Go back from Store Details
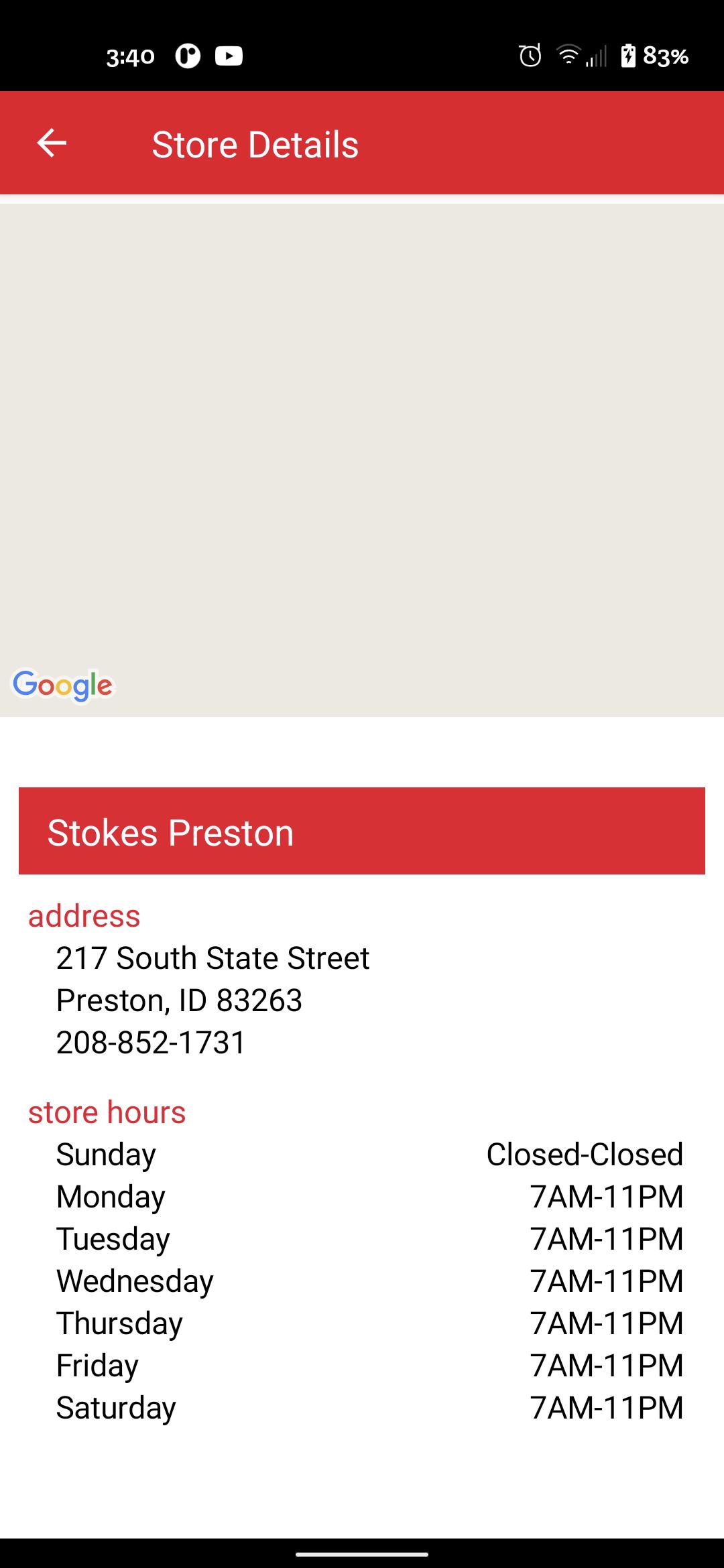This screenshot has height=1568, width=724. [x=52, y=143]
